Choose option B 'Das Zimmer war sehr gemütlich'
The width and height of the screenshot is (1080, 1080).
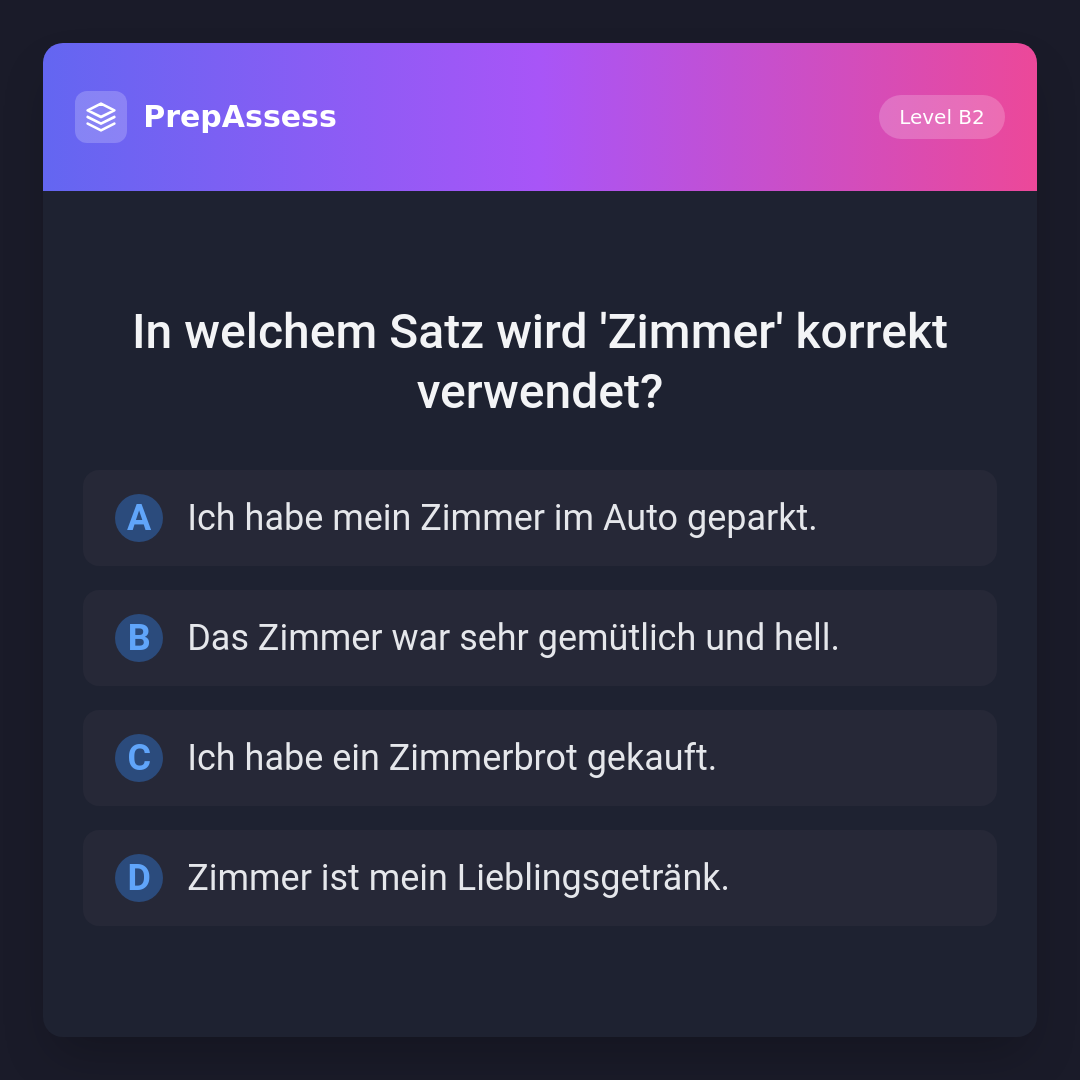(x=540, y=638)
